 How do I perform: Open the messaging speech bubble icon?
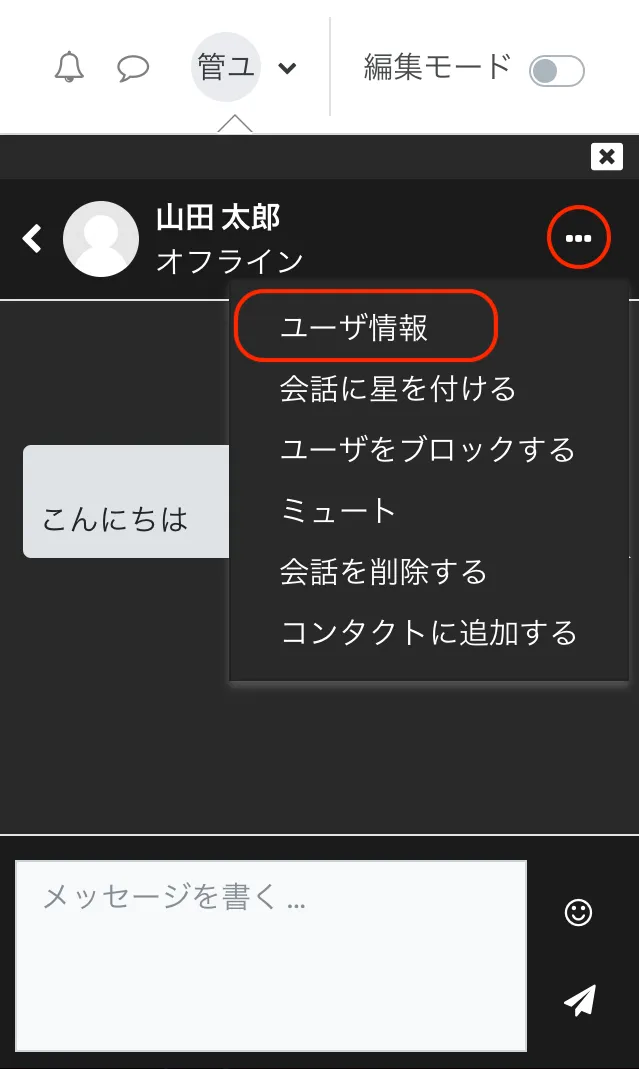pos(133,68)
